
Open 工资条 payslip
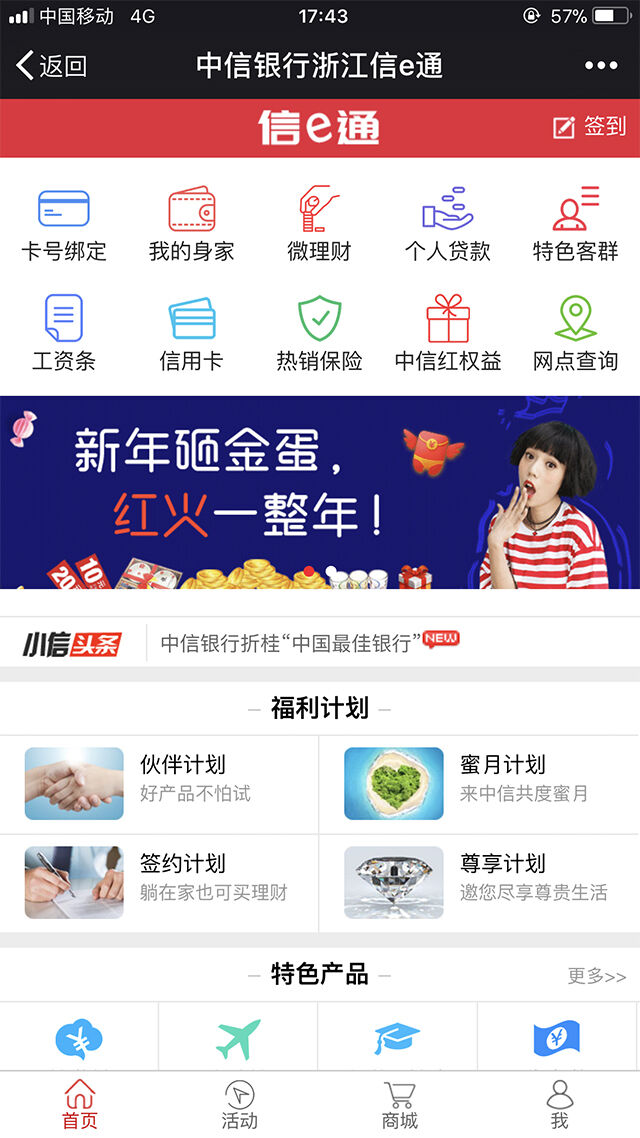(x=64, y=334)
